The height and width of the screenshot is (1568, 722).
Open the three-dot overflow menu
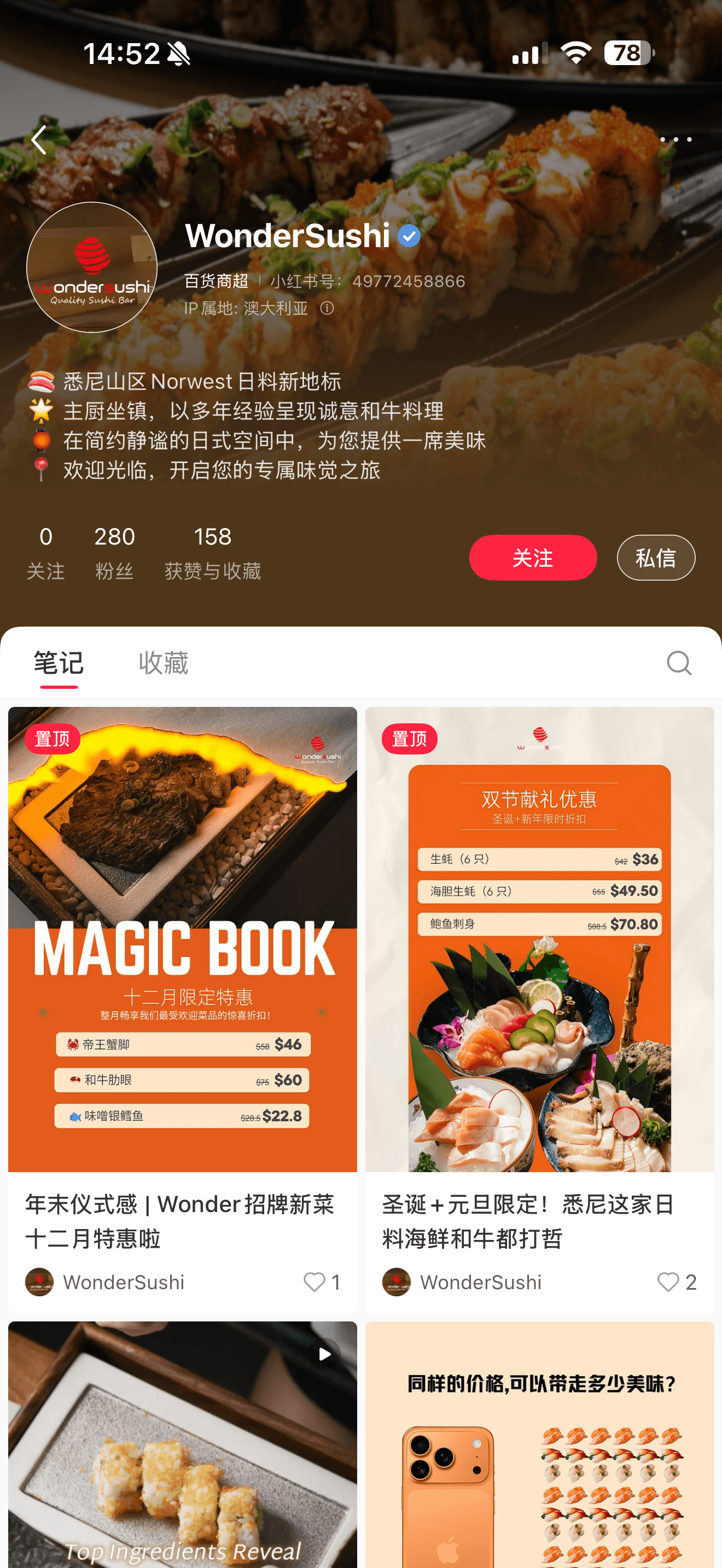point(675,140)
